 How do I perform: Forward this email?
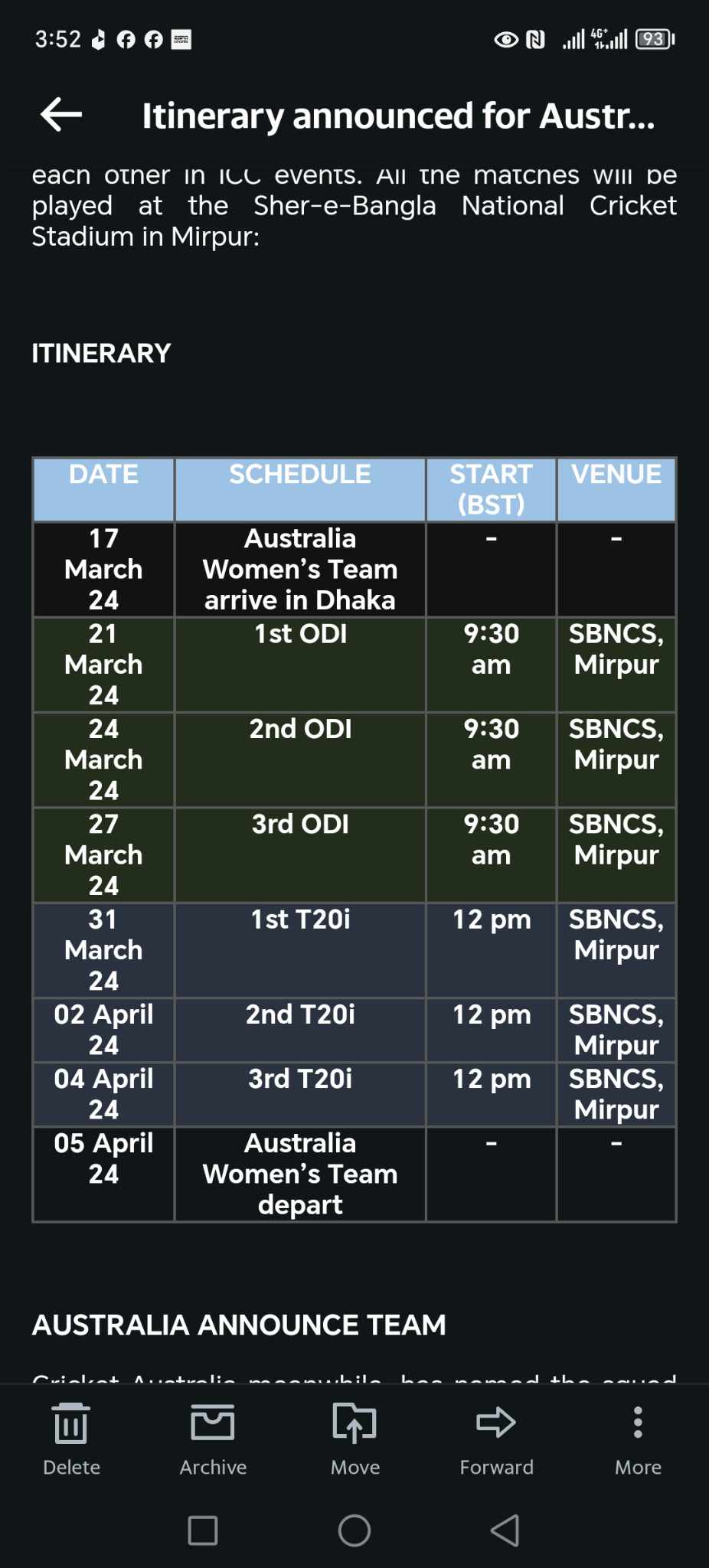click(496, 1439)
